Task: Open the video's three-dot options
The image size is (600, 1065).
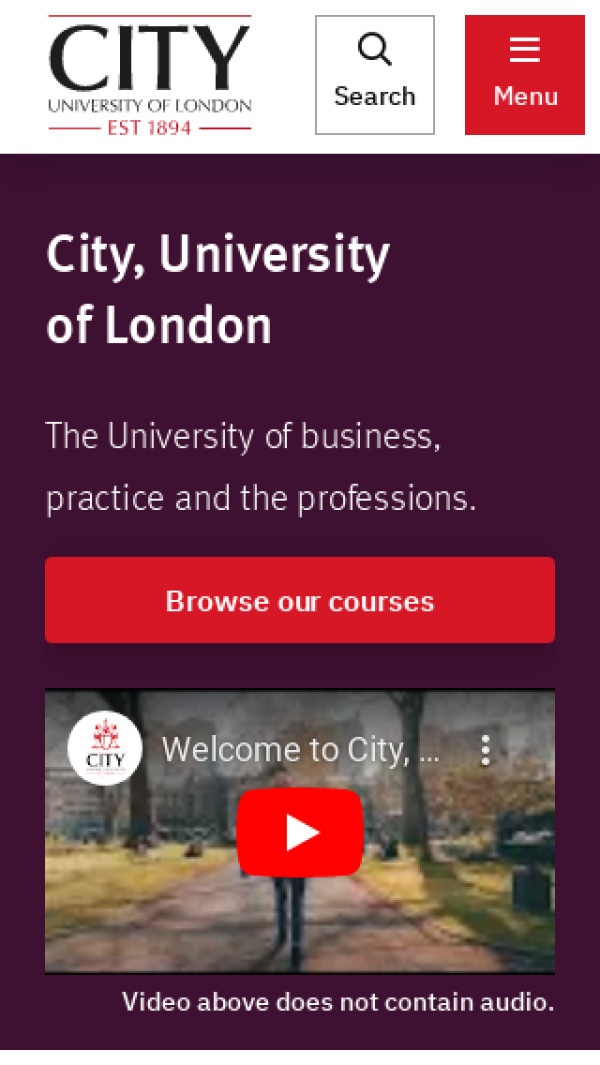Action: point(485,750)
